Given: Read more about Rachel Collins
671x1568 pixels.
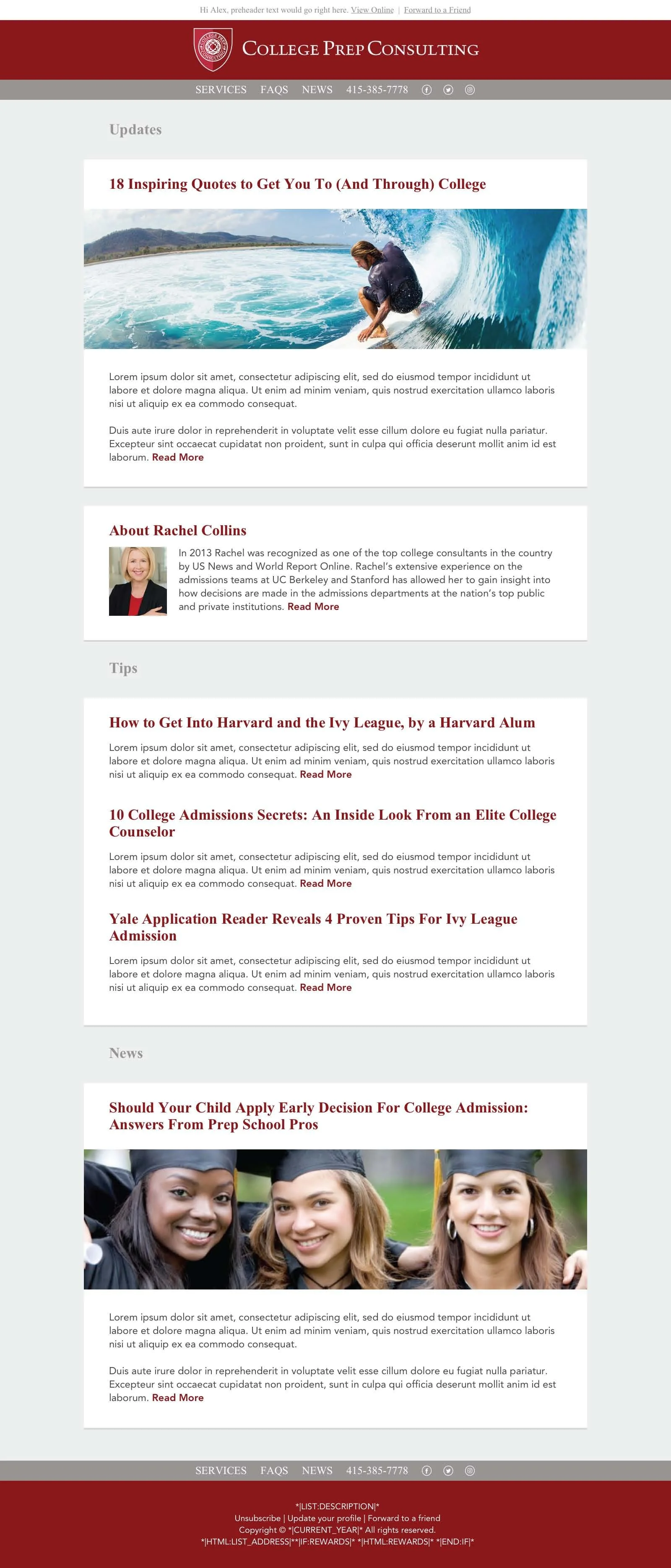Looking at the screenshot, I should click(313, 606).
